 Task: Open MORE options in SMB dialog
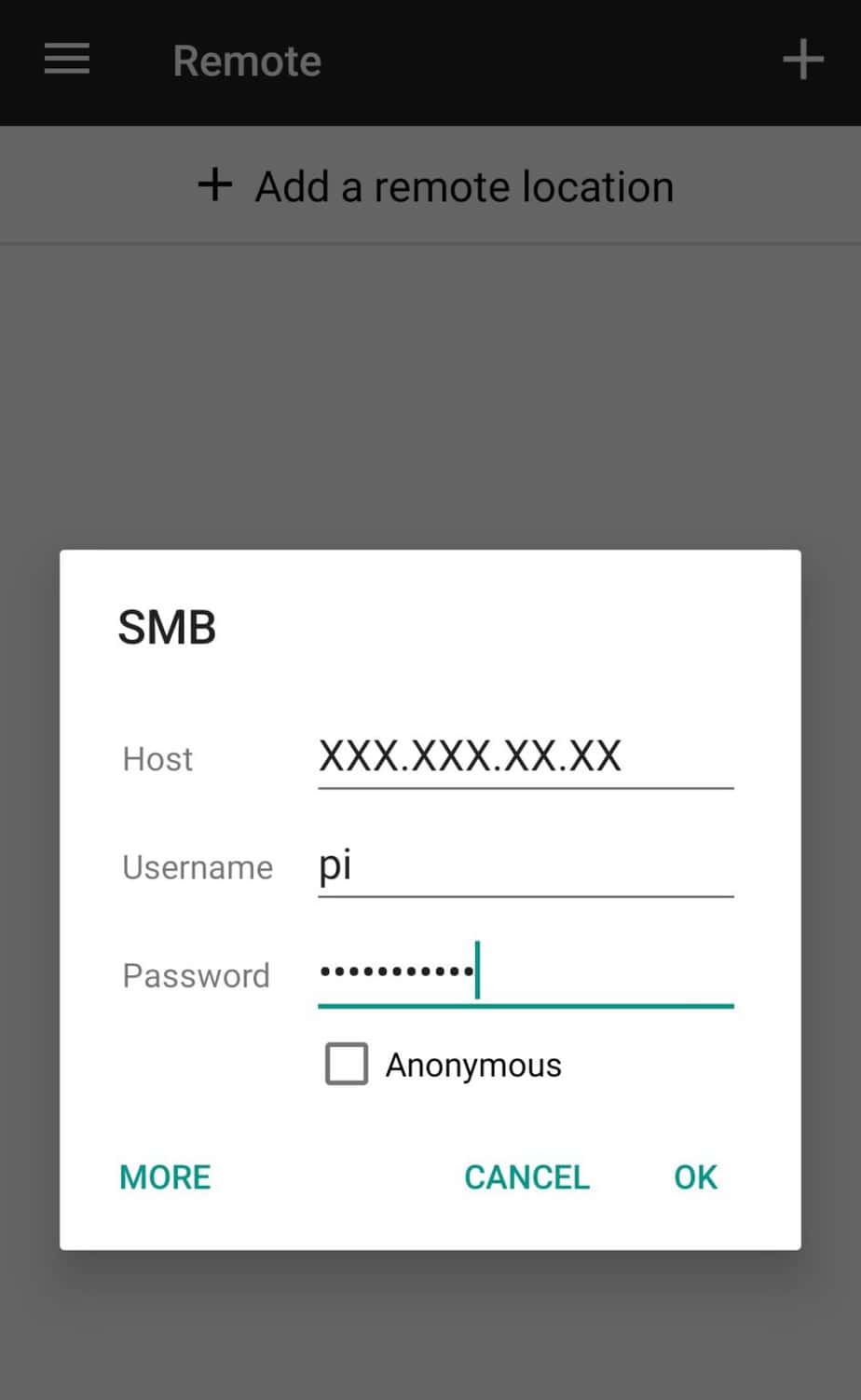pos(165,1177)
